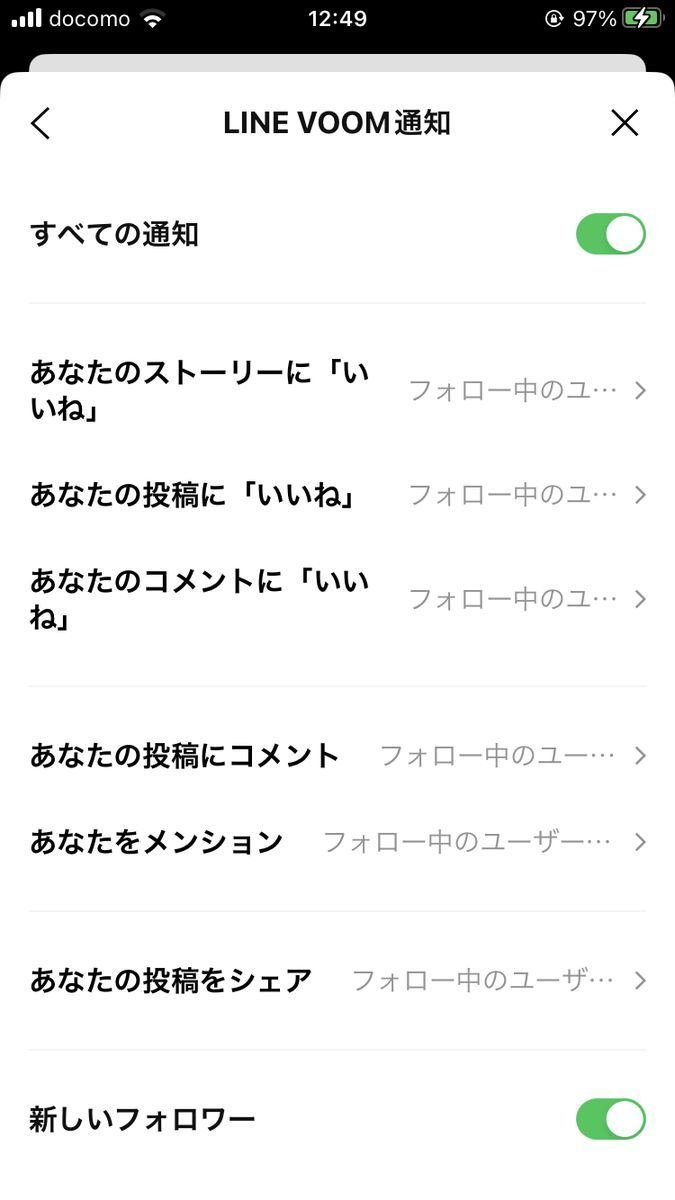Open あなたをメンション setting
Screen dimensions: 675x1200
(x=337, y=842)
